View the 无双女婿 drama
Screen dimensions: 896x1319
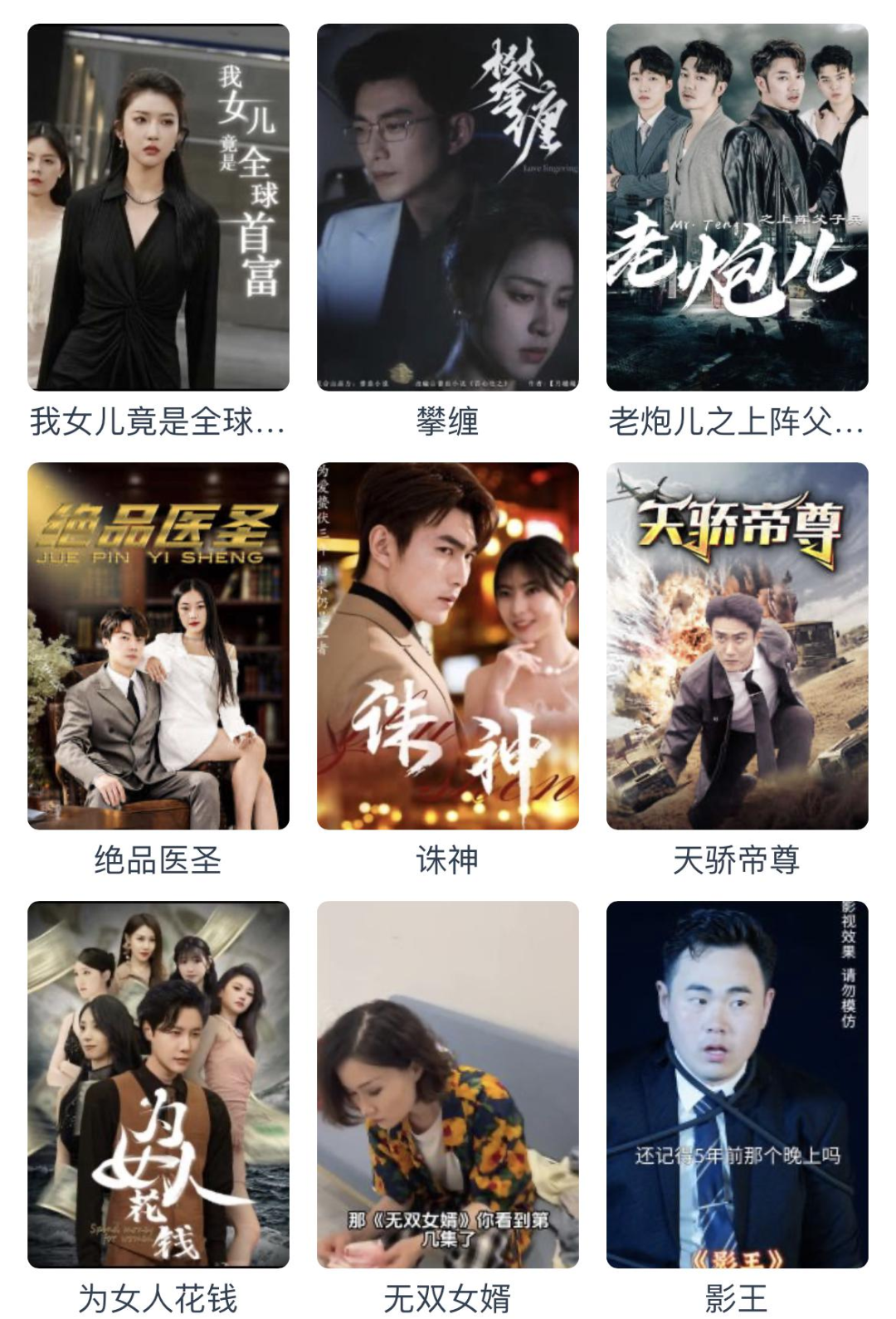447,1084
